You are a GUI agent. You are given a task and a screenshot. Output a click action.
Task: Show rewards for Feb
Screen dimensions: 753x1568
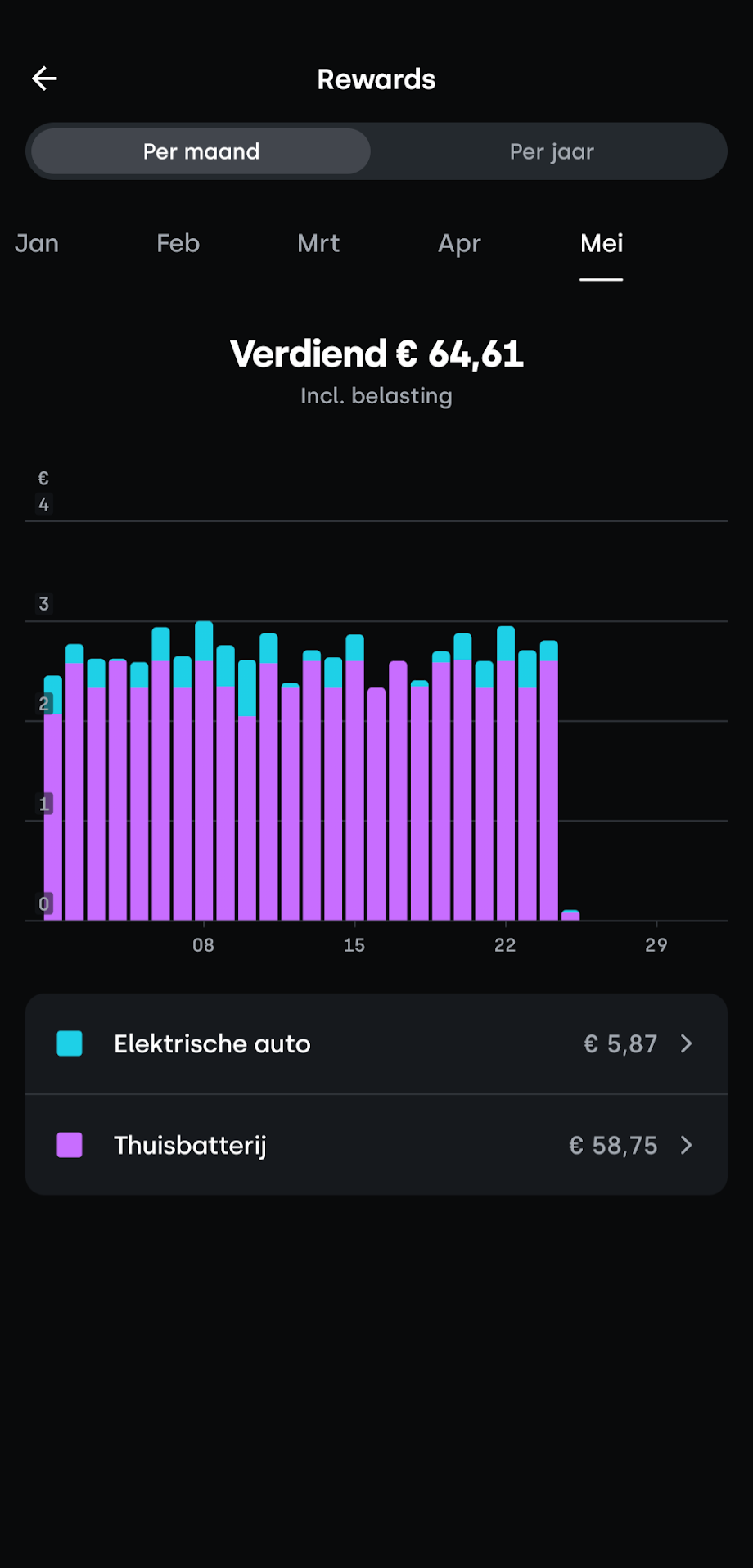coord(178,243)
